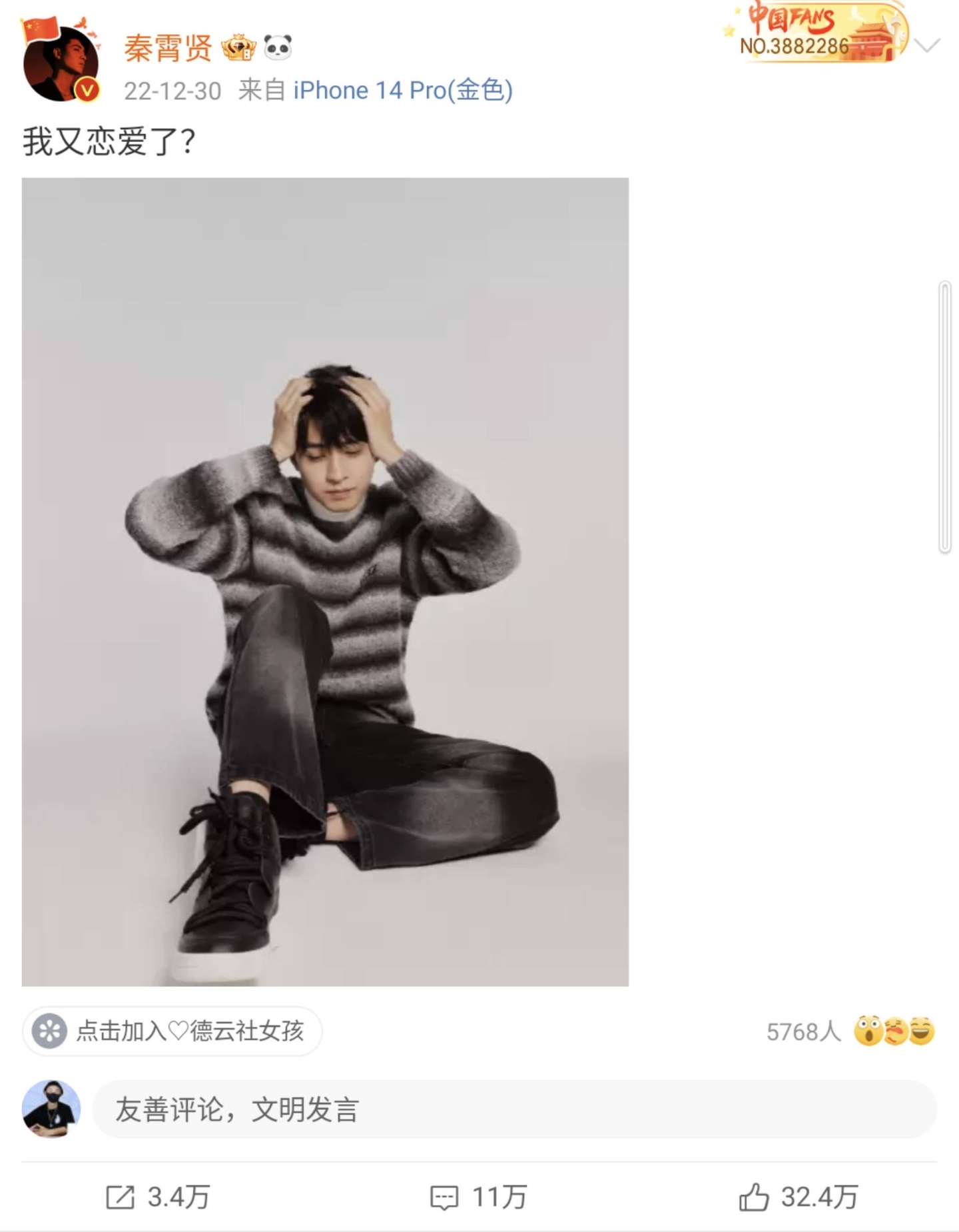This screenshot has width=959, height=1232.
Task: Click the golden crown membership badge beside 秦霄贤
Action: 240,47
